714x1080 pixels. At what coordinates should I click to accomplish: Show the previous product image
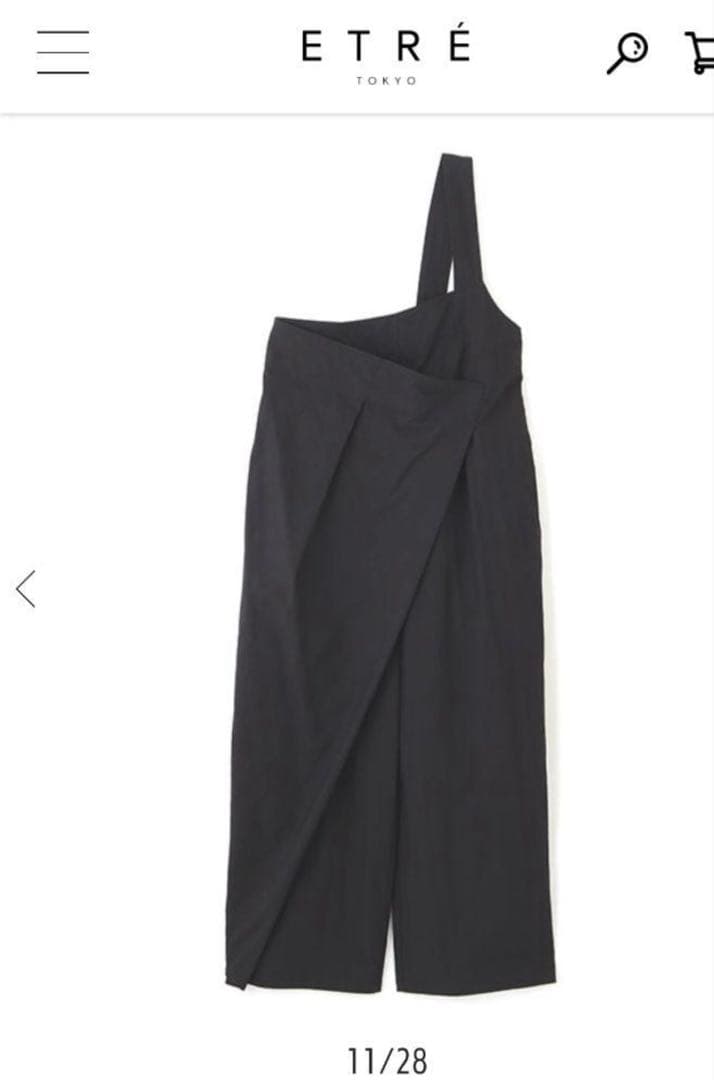(26, 588)
